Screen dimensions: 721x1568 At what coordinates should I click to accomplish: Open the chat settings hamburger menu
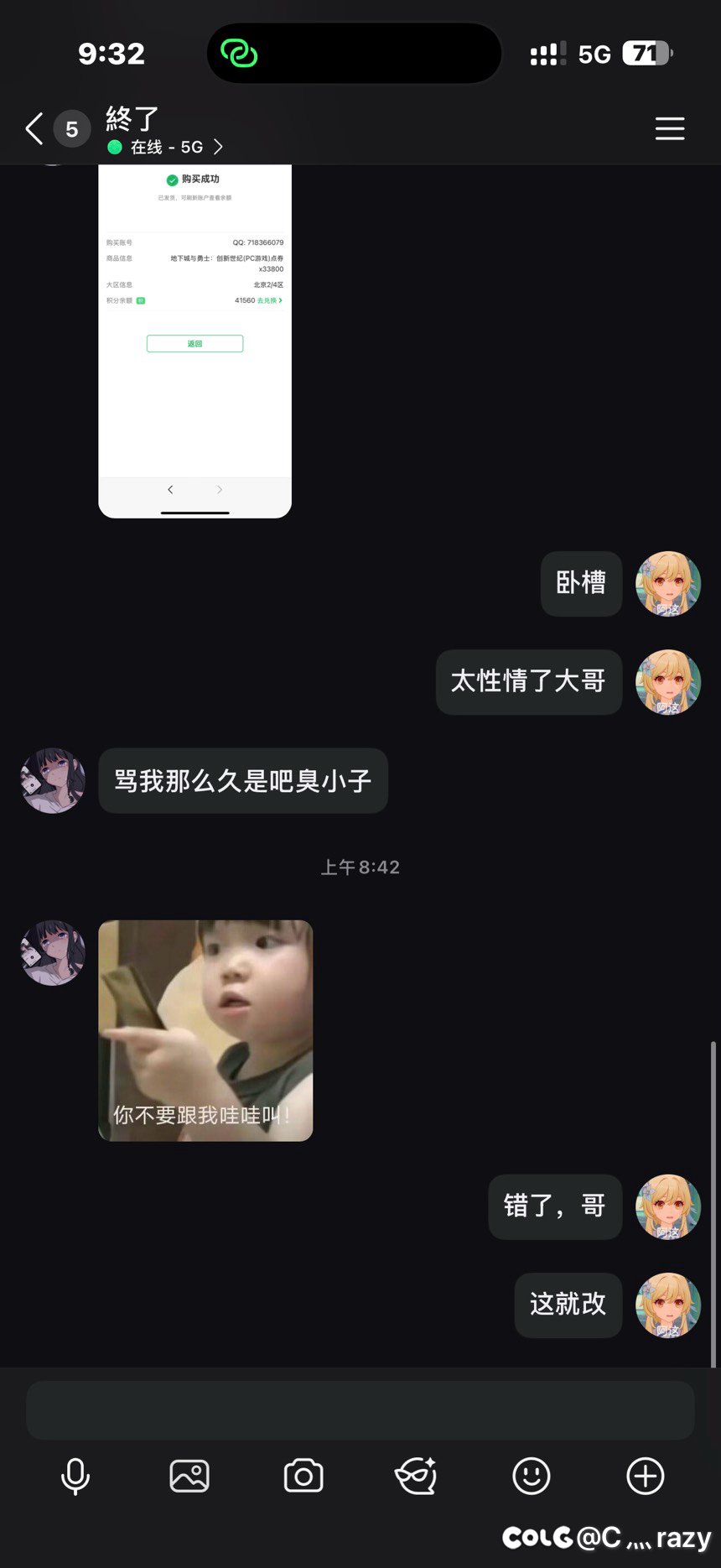669,128
